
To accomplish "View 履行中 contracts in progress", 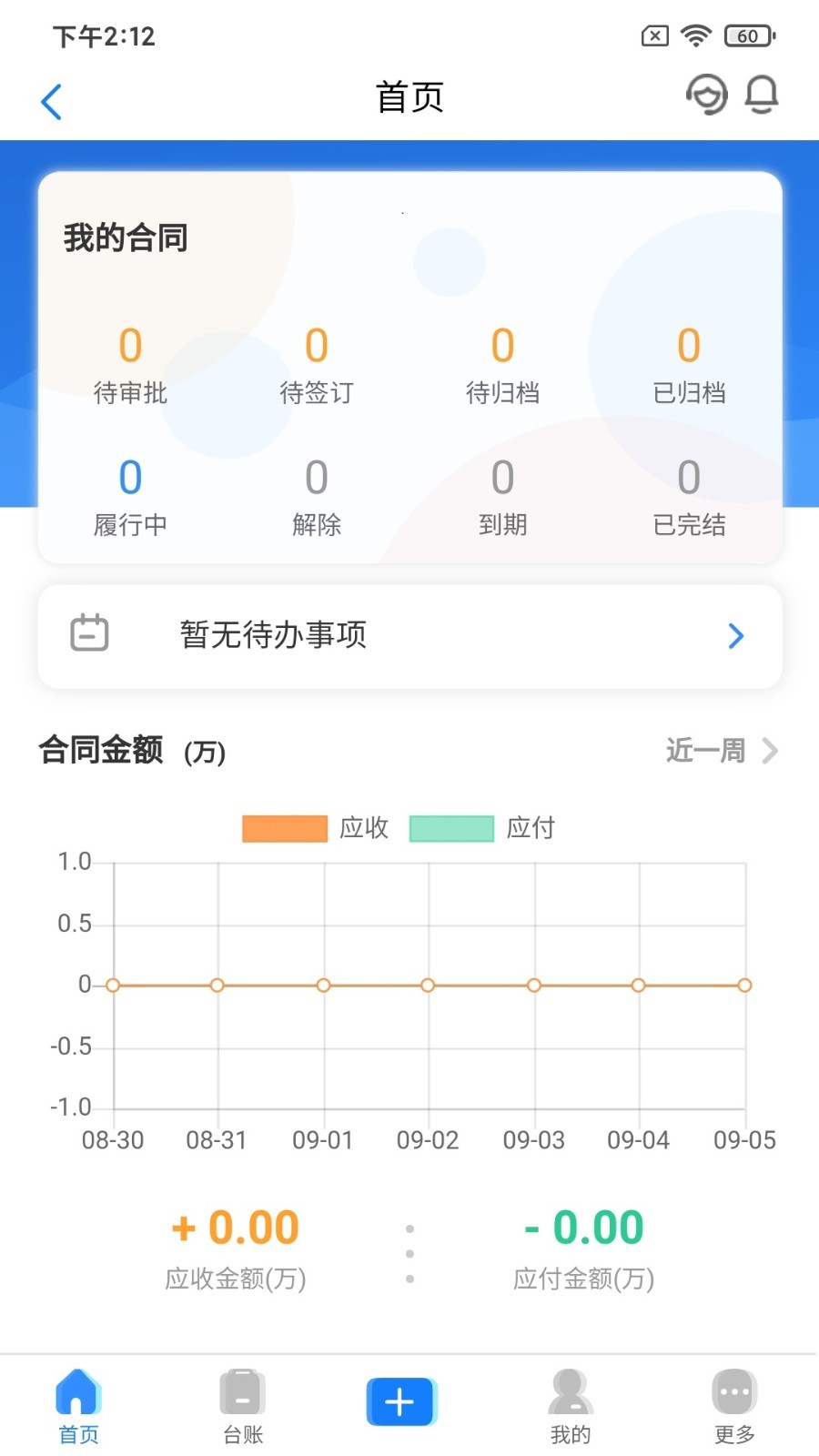I will (129, 496).
